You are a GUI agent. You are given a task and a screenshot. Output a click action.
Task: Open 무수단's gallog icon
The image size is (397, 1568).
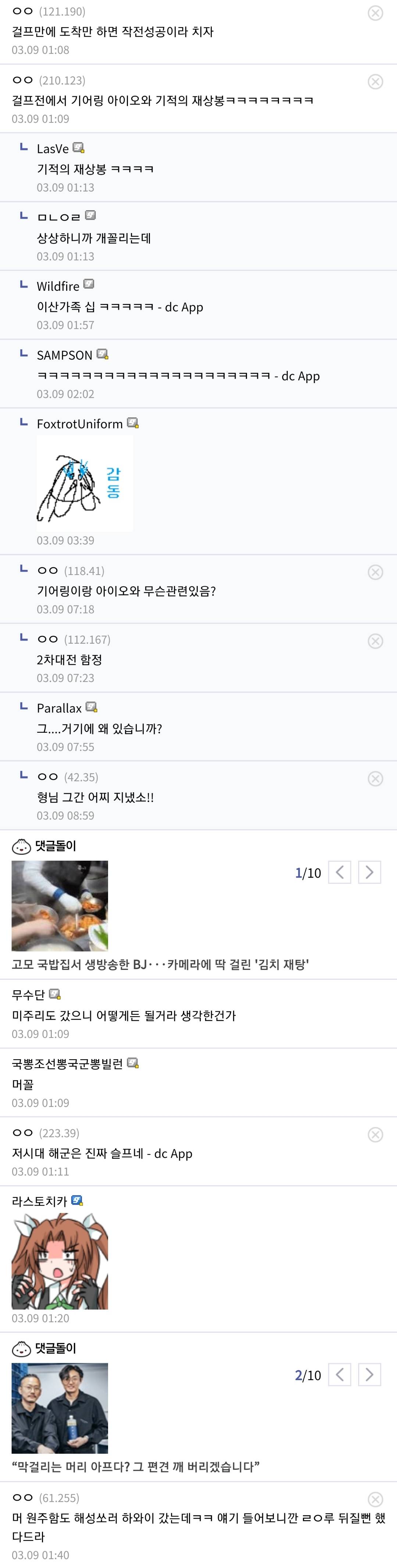[54, 994]
